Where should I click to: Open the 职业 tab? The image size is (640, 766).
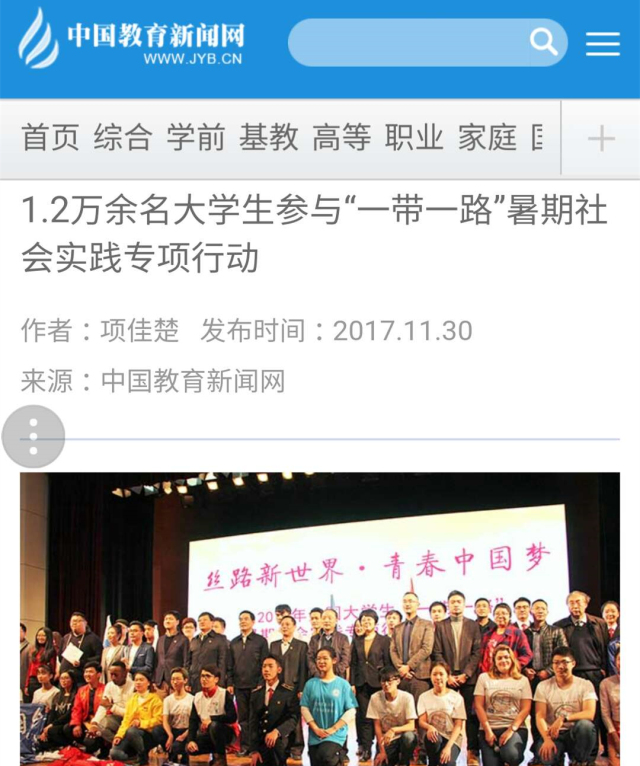click(x=414, y=138)
